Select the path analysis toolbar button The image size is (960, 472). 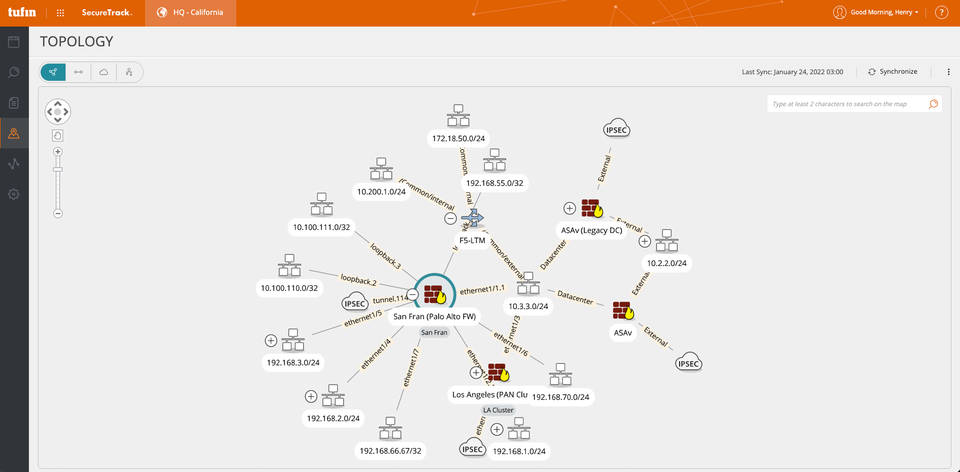click(78, 72)
